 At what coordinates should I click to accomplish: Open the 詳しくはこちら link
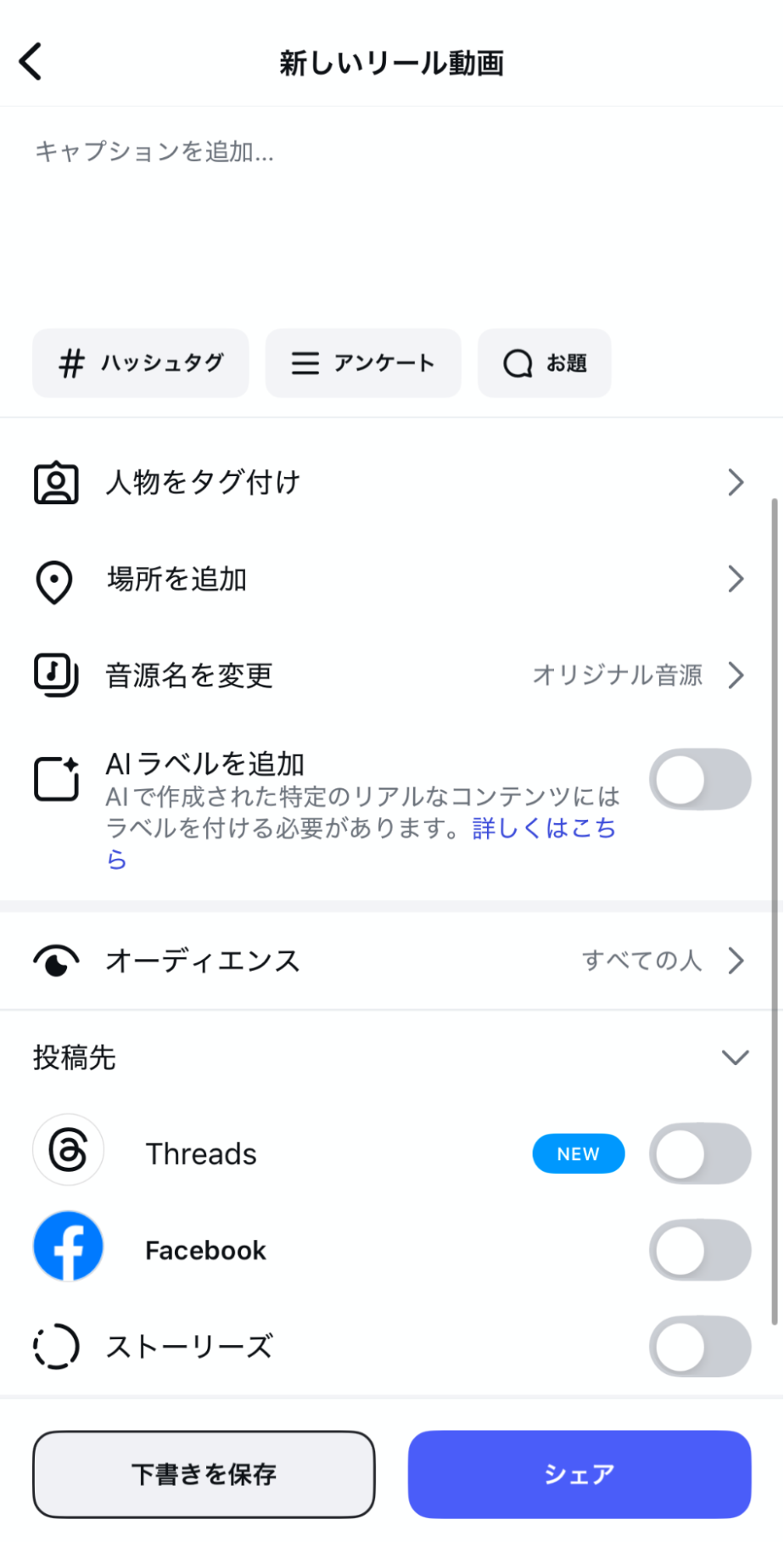[x=543, y=829]
